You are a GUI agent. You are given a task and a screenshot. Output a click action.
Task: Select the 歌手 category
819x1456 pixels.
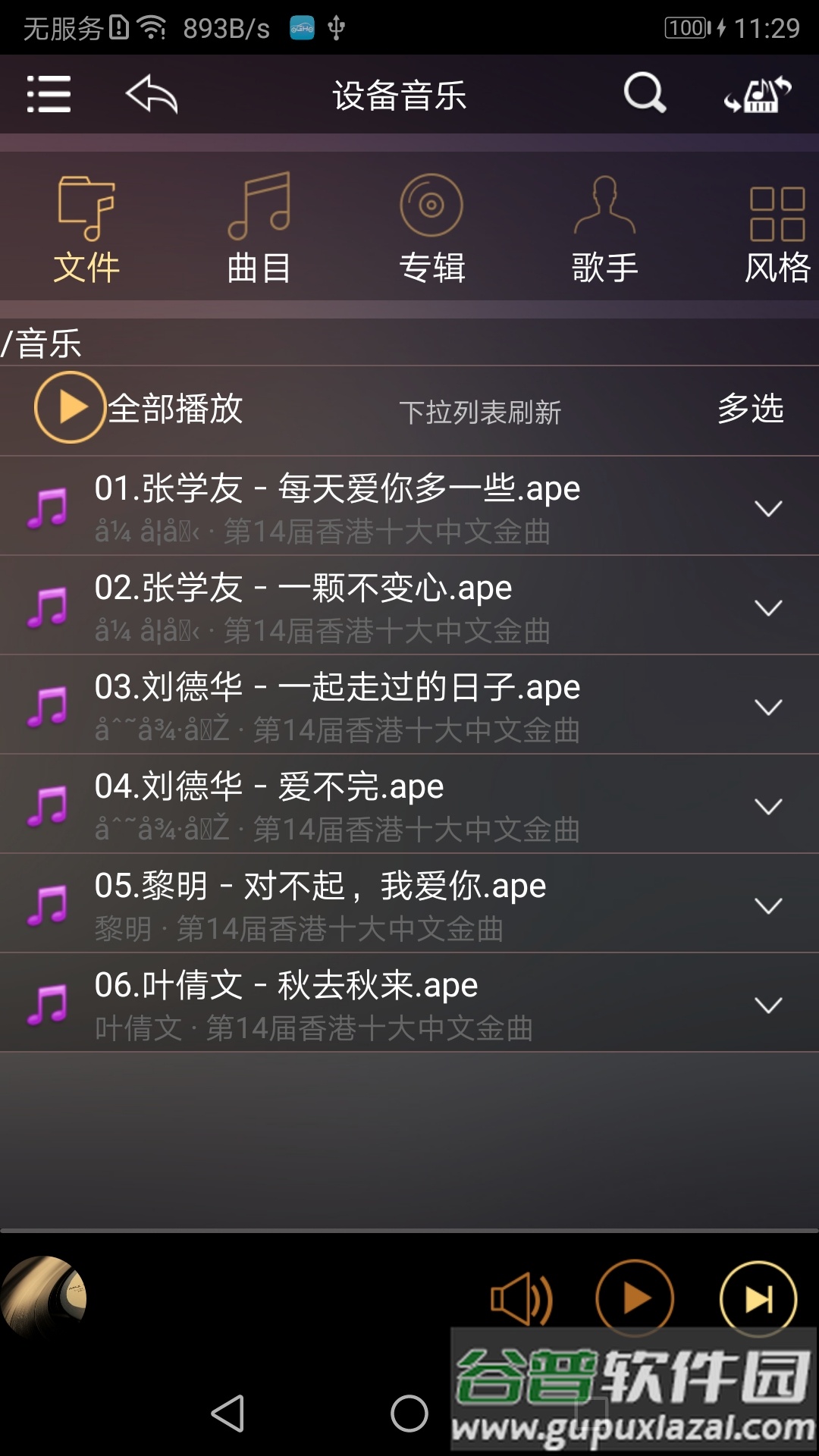pos(604,227)
